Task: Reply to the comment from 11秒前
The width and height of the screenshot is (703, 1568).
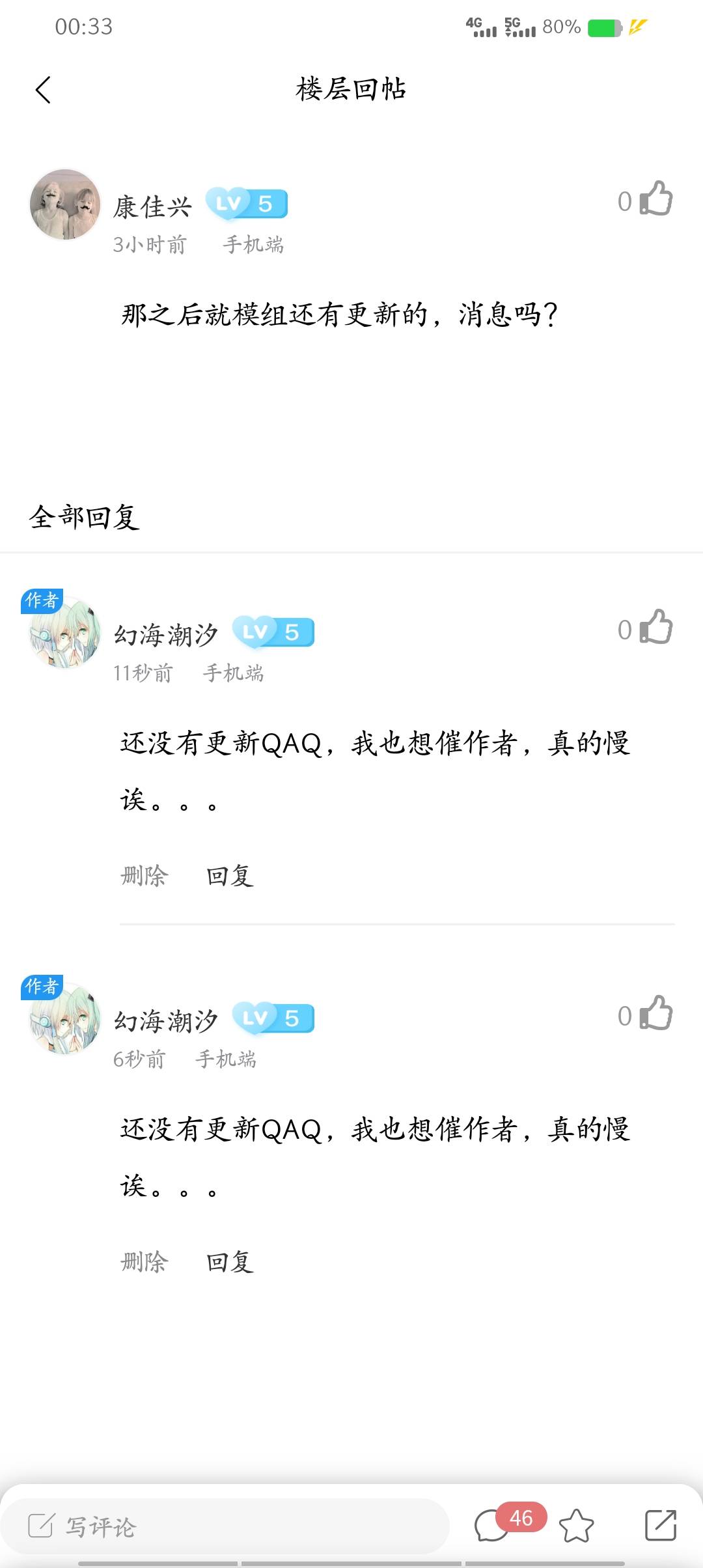Action: click(x=230, y=876)
